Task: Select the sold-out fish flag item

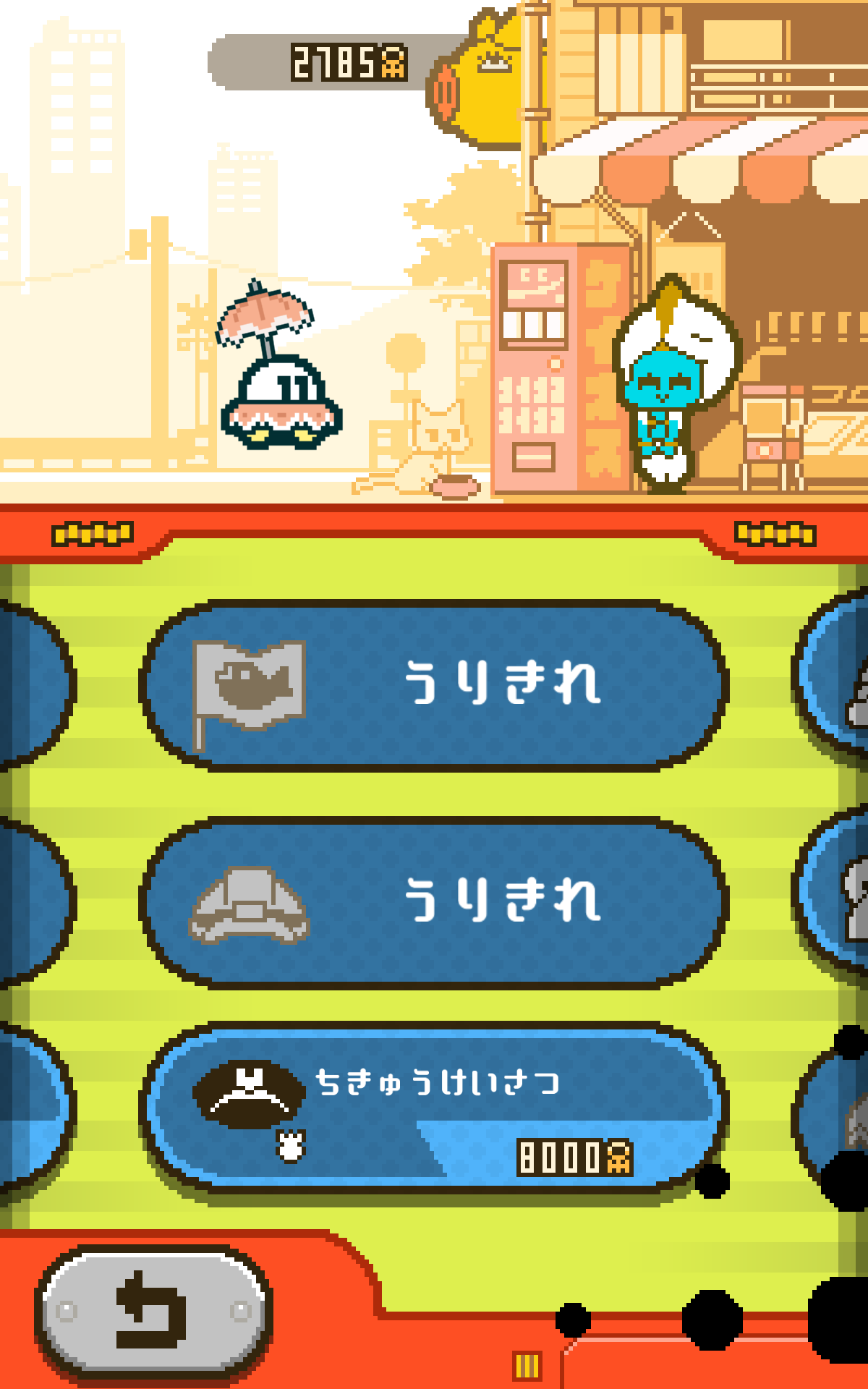Action: coord(434,684)
